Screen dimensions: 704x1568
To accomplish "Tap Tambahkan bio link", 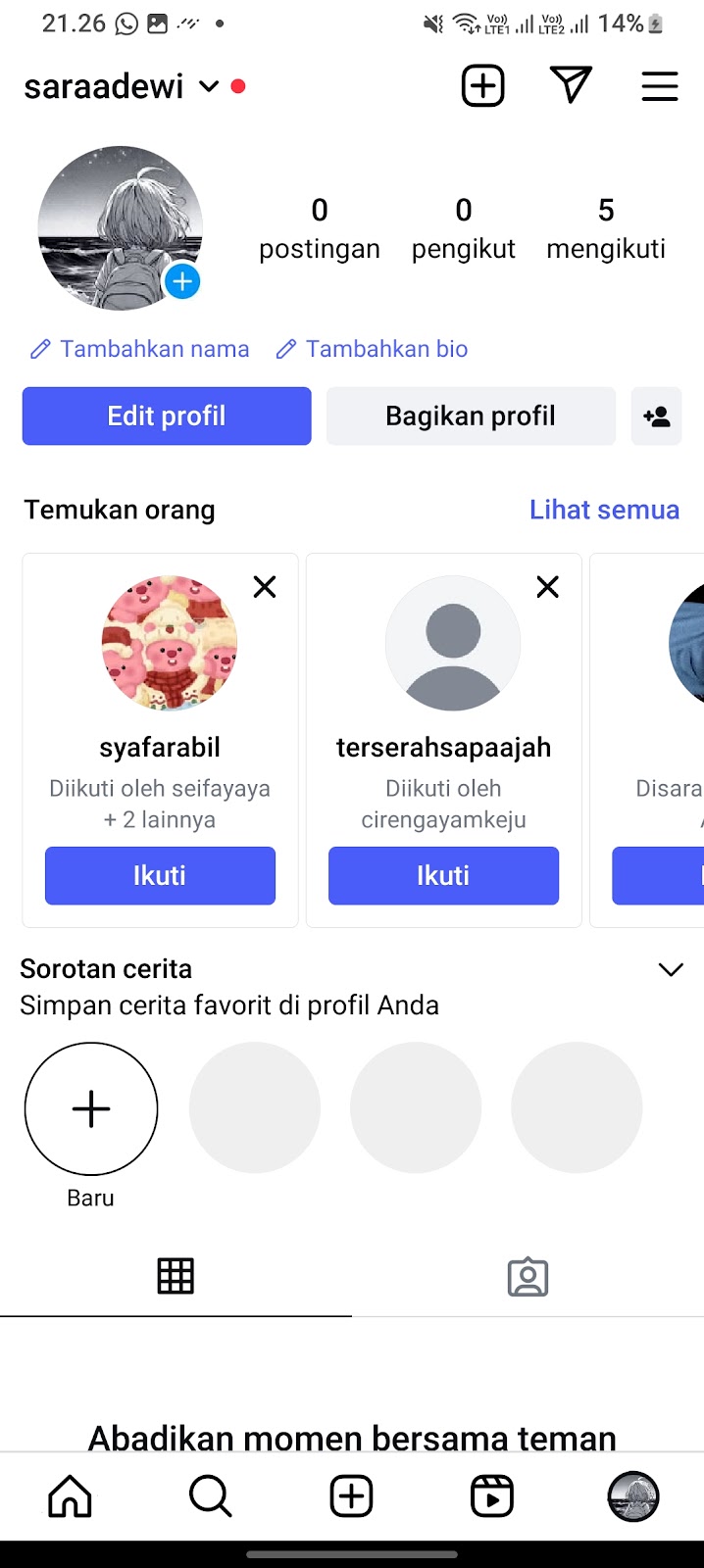I will tap(373, 349).
